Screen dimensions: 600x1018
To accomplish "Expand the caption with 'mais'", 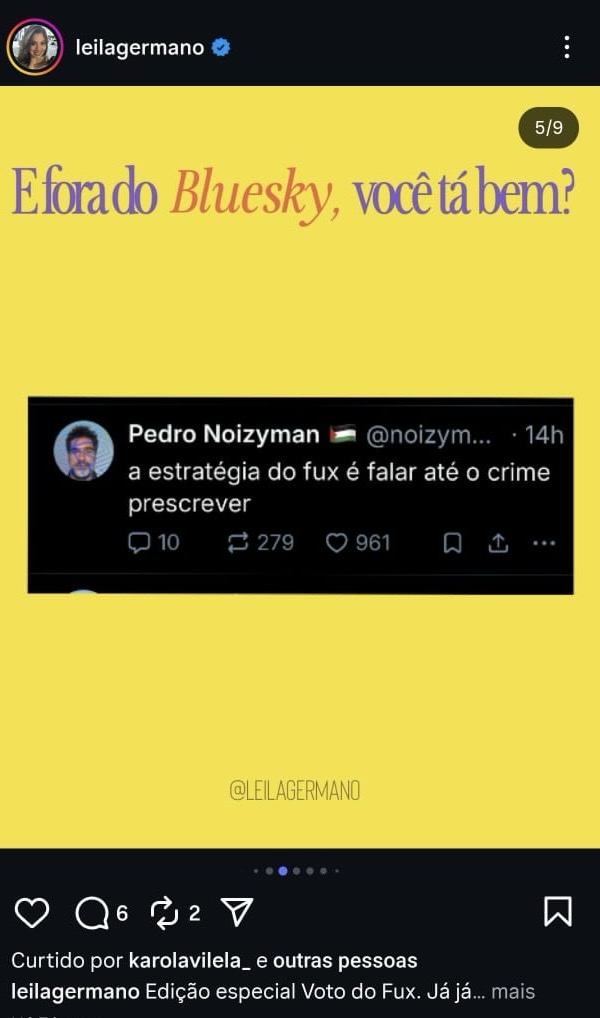I will click(513, 991).
